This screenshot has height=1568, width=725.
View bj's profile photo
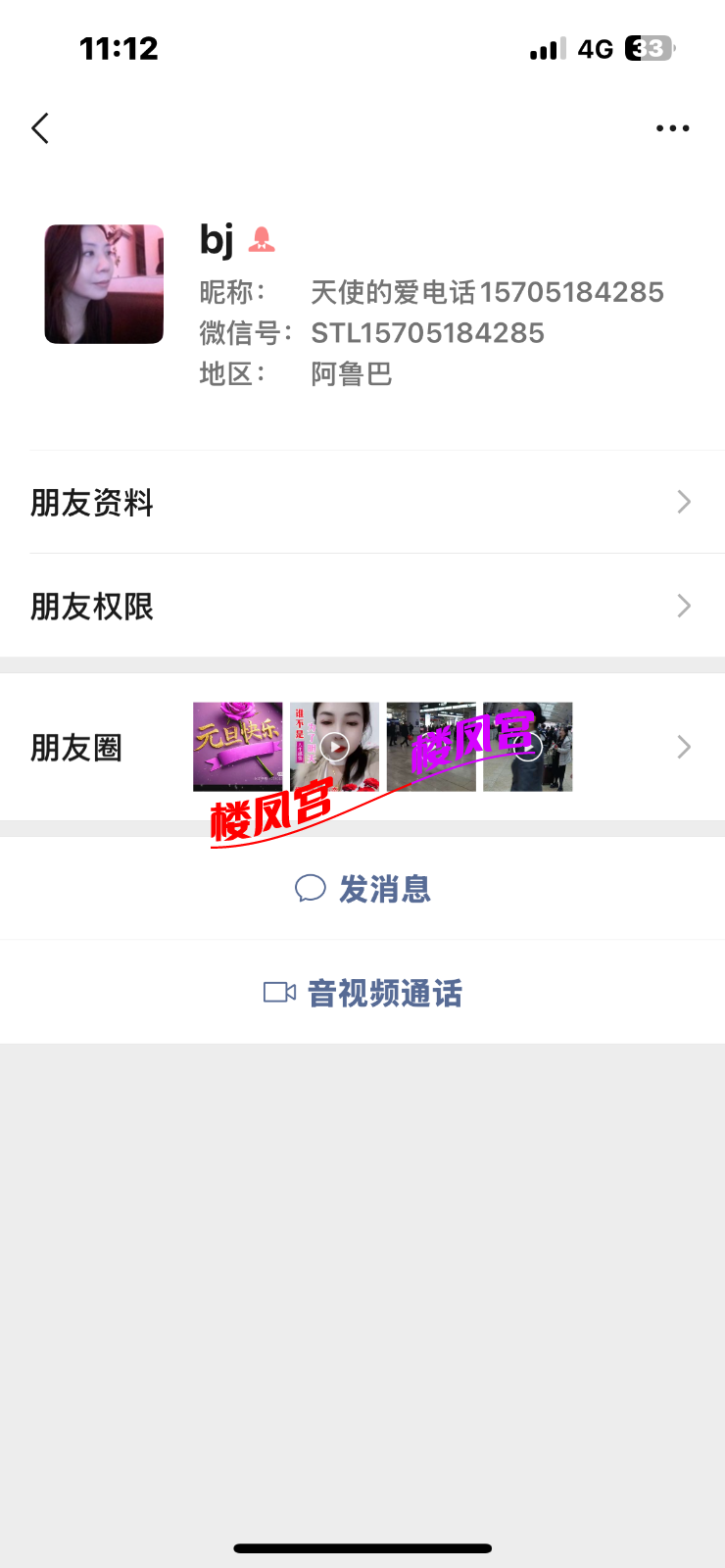pos(104,284)
